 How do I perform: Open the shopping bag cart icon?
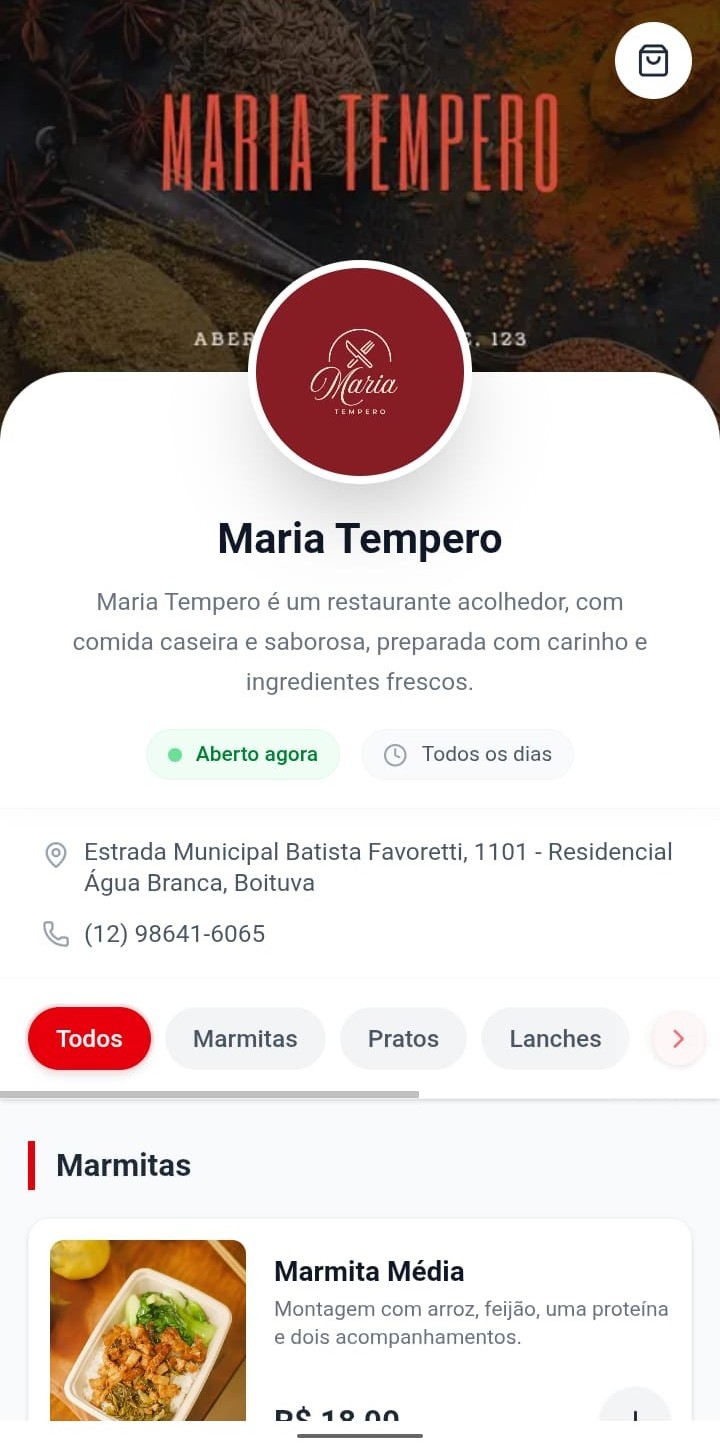point(653,60)
